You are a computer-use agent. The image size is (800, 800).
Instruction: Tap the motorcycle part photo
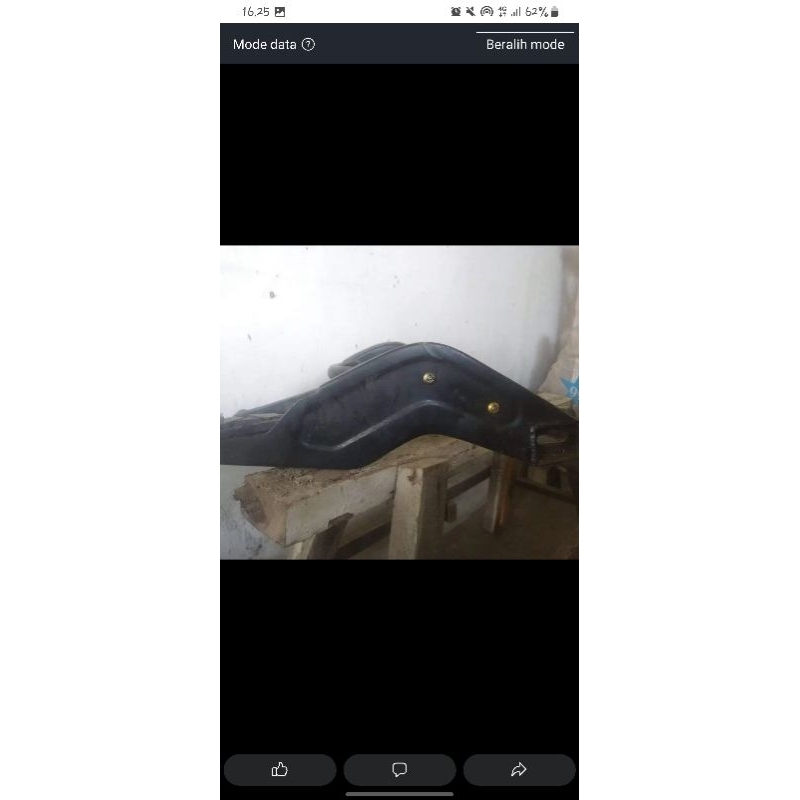click(x=399, y=402)
